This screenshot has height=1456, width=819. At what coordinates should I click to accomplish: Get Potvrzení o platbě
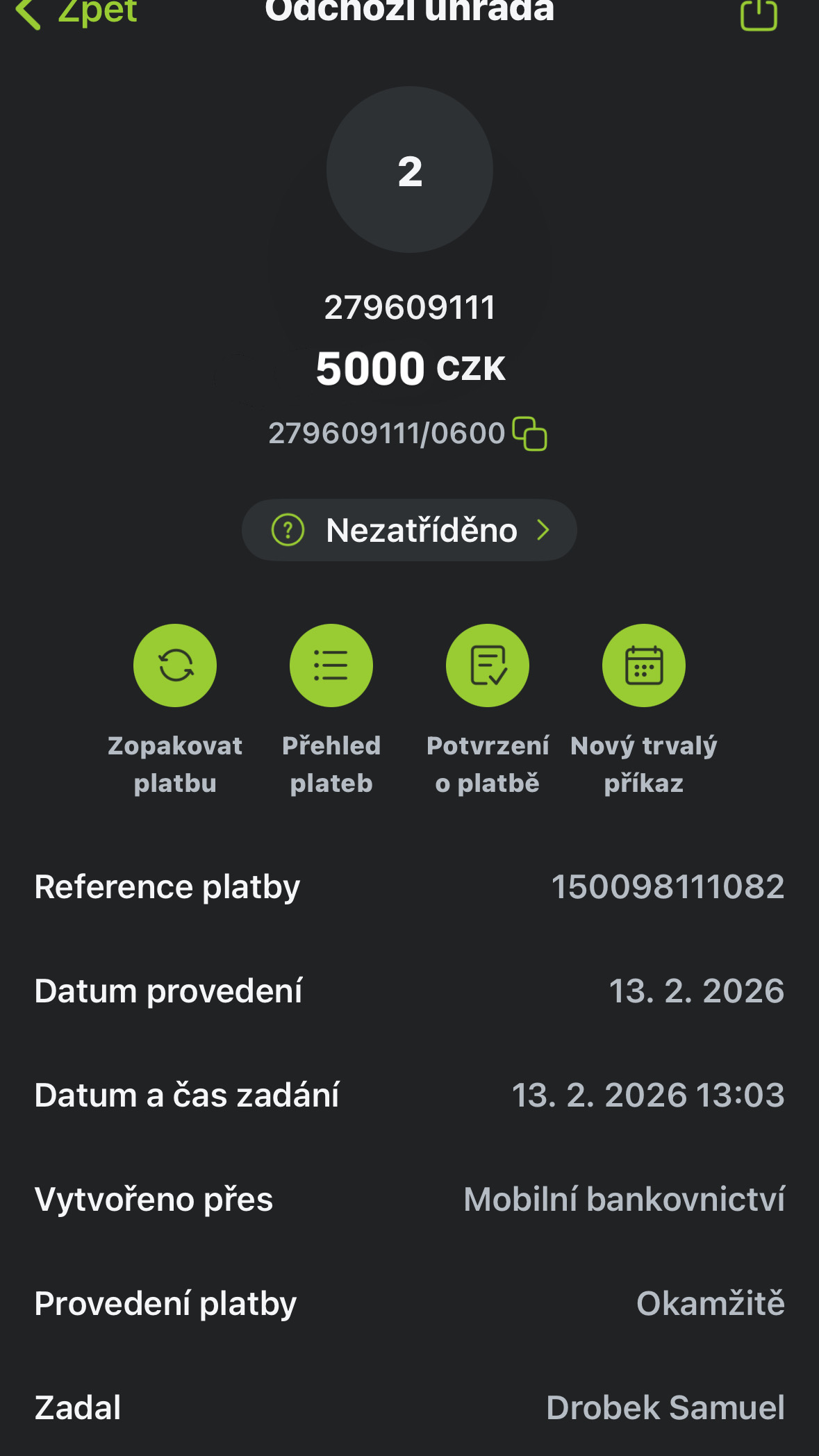pos(488,665)
